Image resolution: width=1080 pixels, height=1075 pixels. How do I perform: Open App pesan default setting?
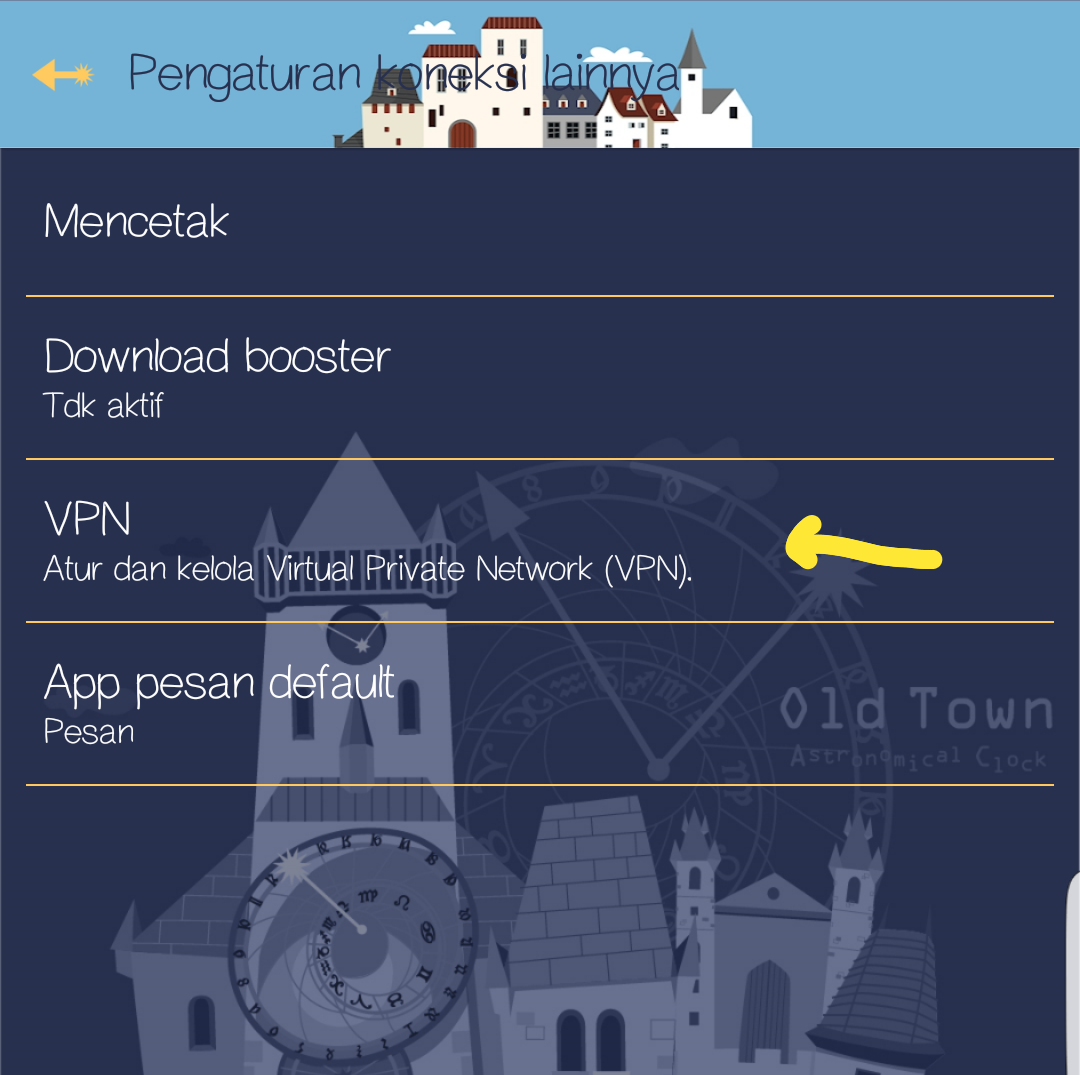[540, 703]
